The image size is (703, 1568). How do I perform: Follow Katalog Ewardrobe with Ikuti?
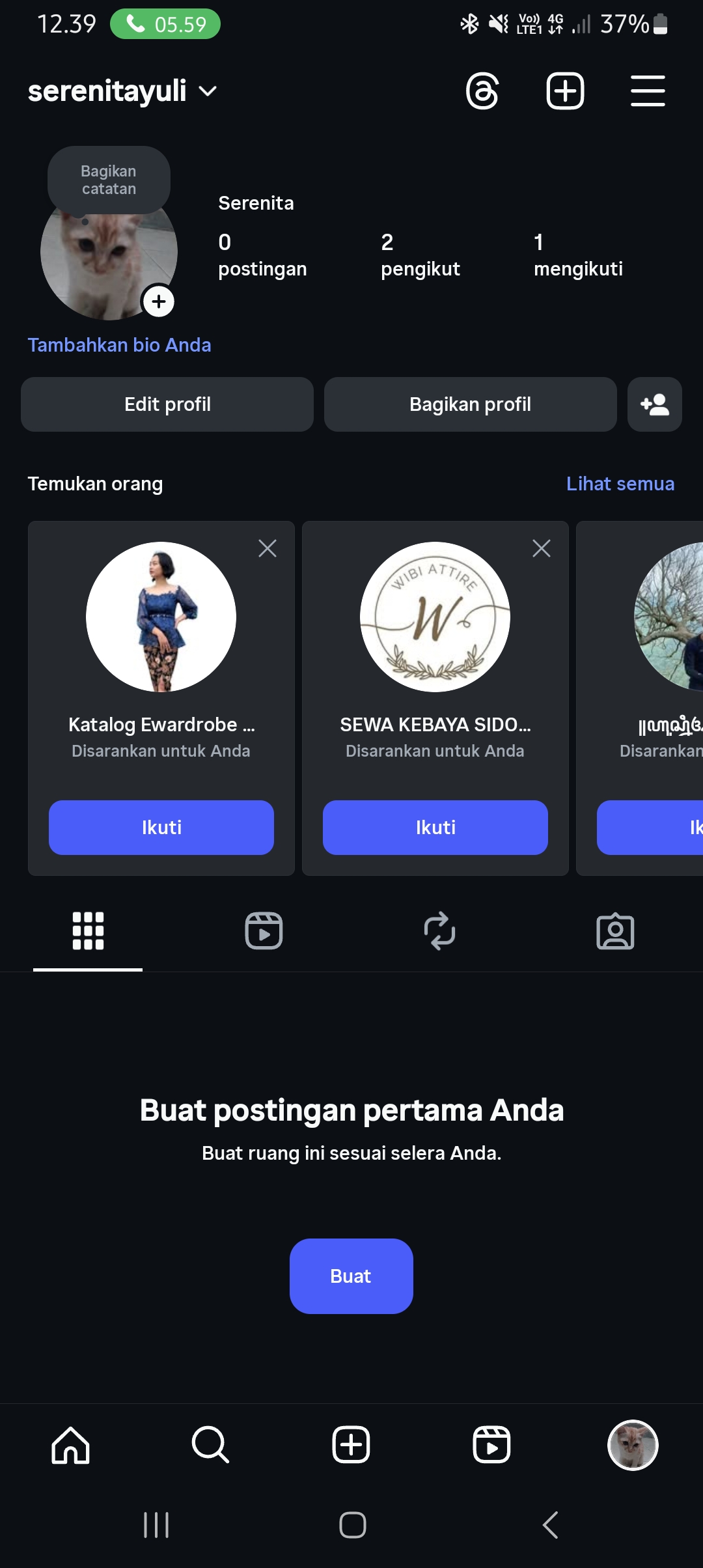pos(161,828)
